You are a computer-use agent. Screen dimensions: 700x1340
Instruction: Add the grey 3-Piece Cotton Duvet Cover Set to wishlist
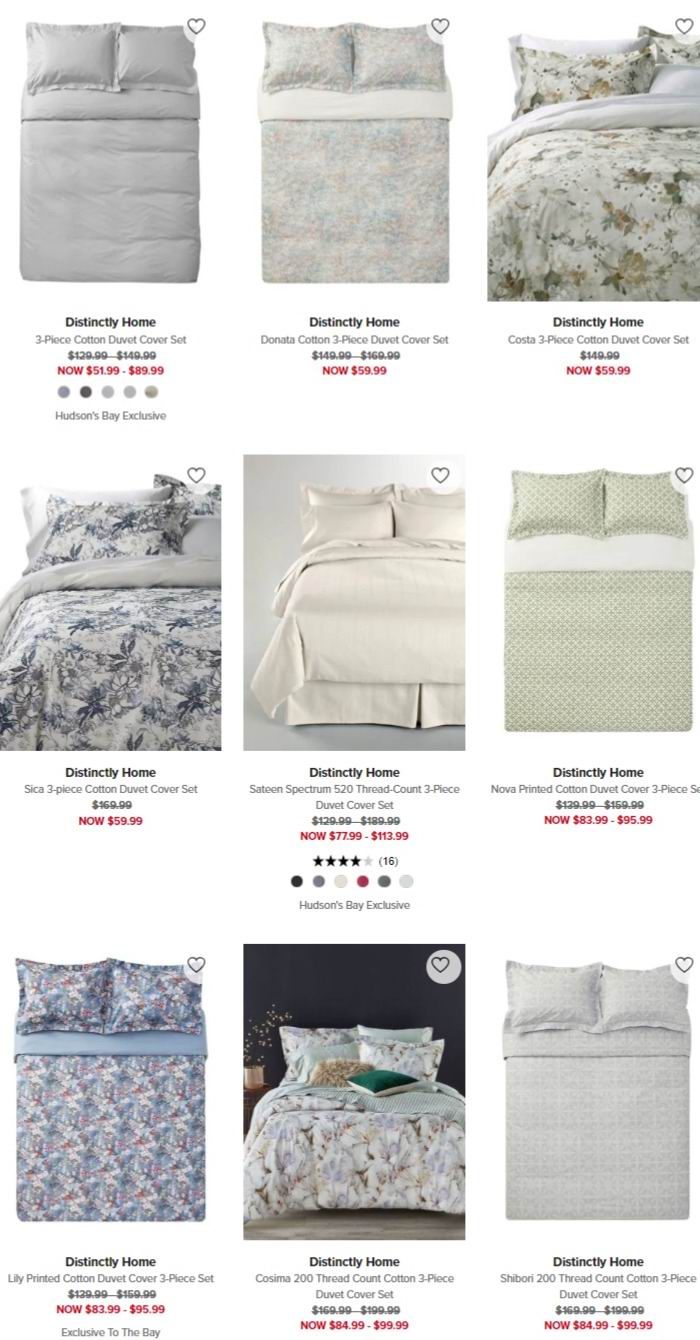(x=196, y=26)
